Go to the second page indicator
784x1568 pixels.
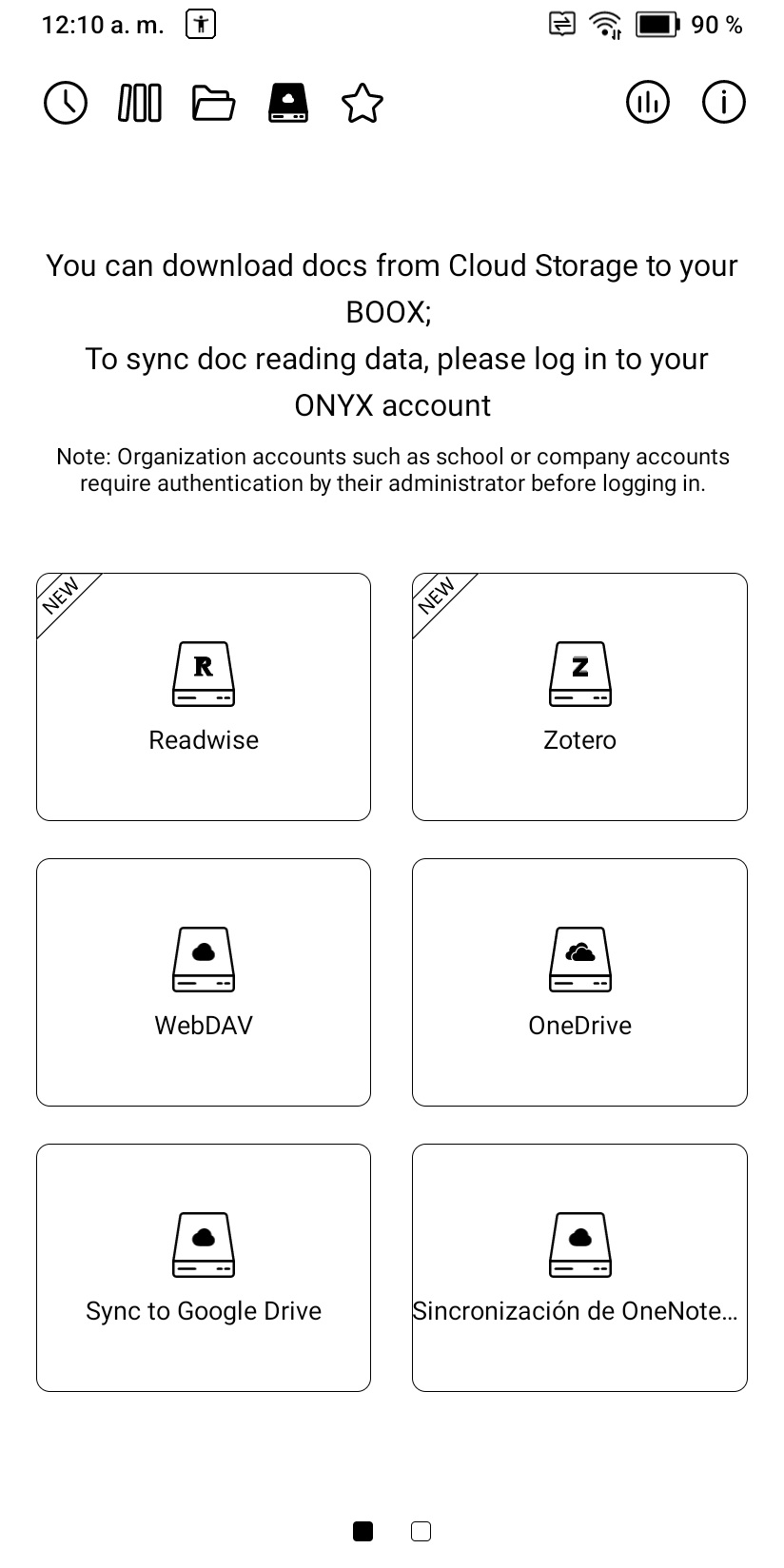pos(421,1531)
